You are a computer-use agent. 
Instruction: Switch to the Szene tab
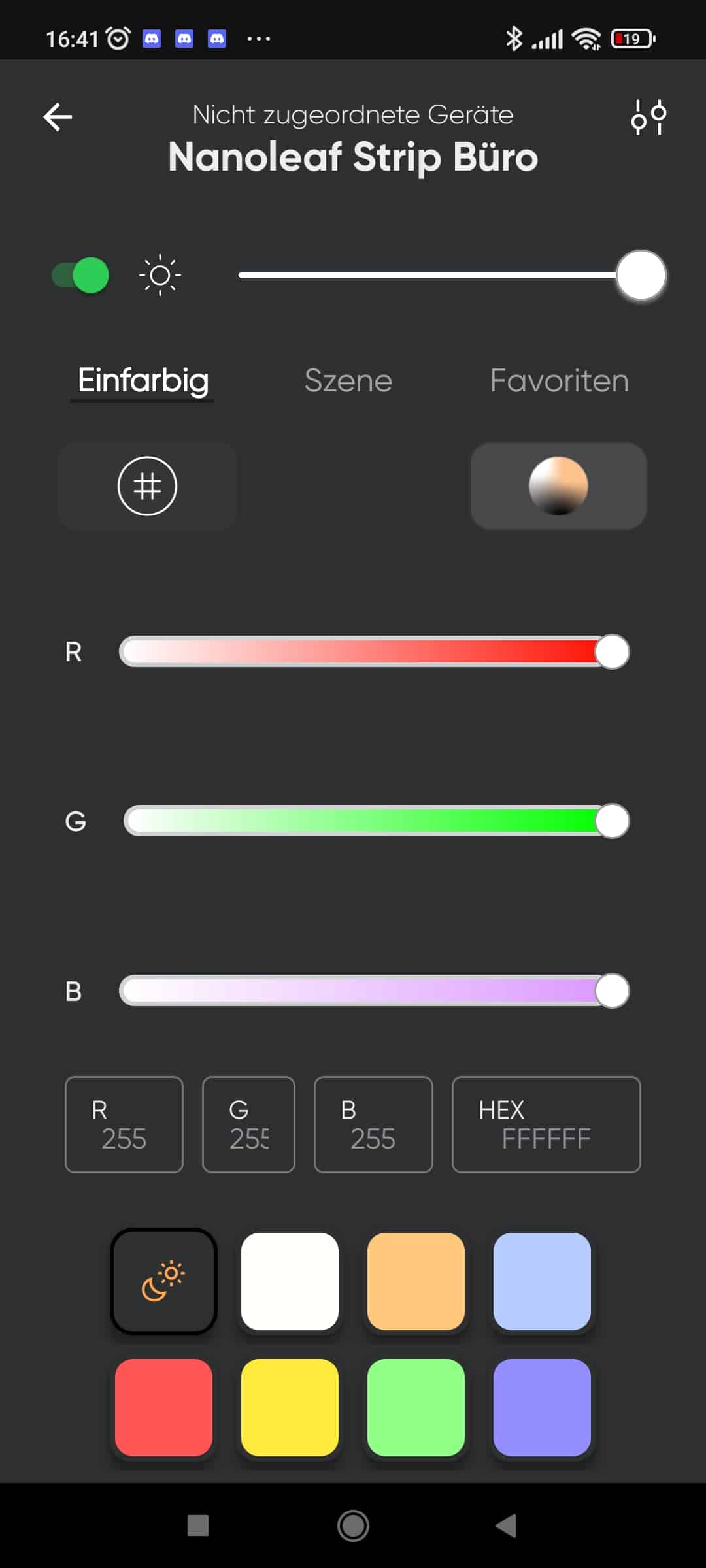point(348,380)
